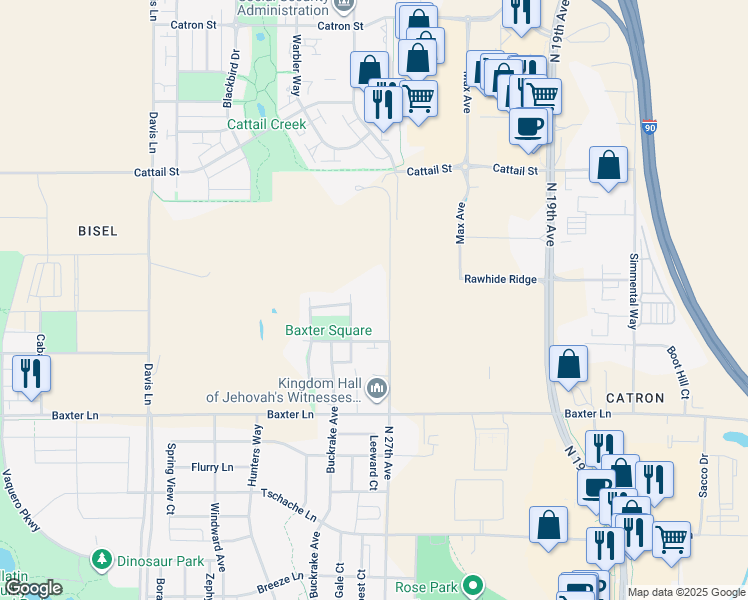Tap the coffee cup marker below Catron St
Viewport: 748px width, 600px height.
tap(528, 126)
